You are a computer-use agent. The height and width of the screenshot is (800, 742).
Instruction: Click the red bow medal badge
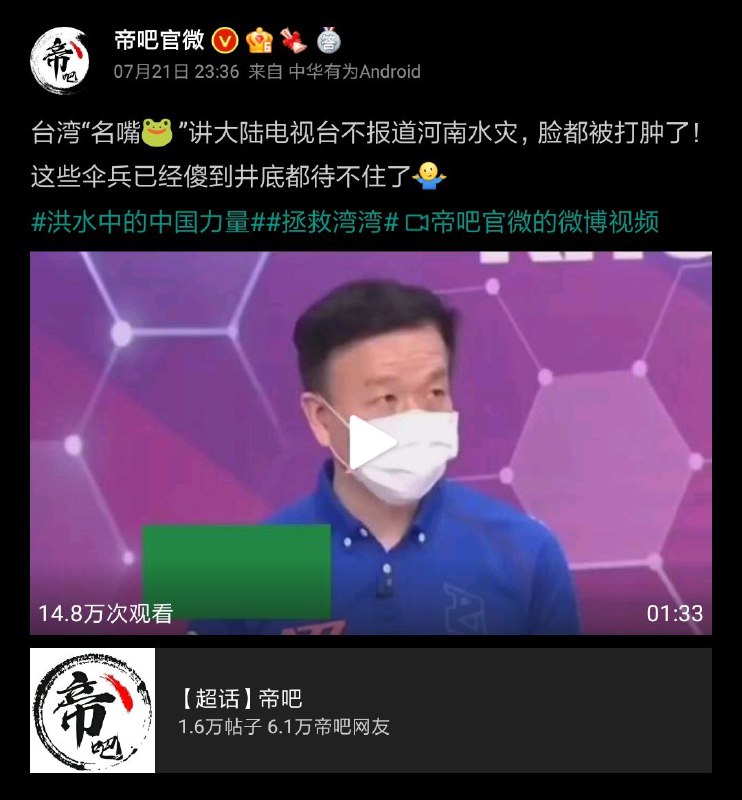pos(291,41)
